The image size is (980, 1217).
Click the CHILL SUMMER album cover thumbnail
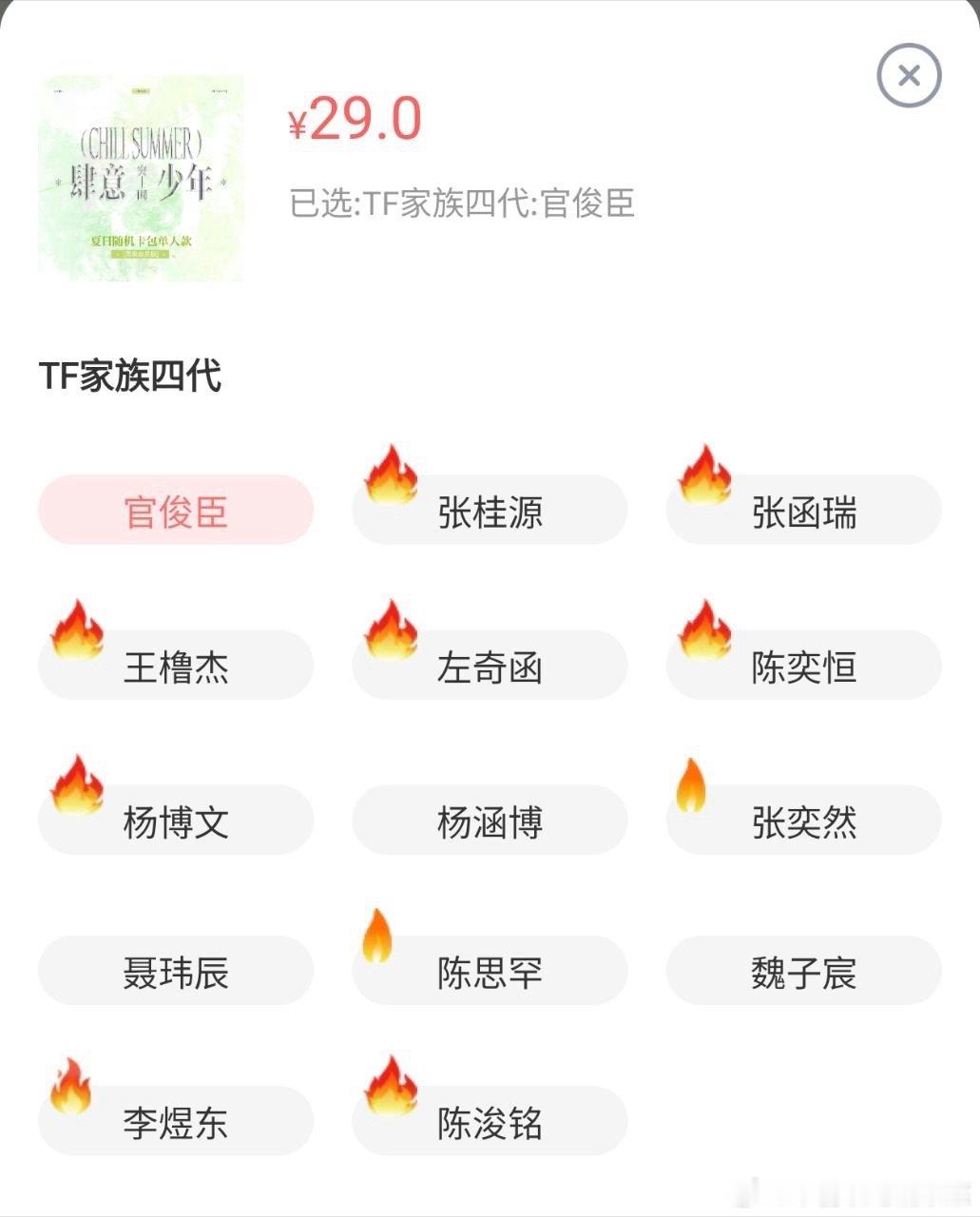[143, 179]
